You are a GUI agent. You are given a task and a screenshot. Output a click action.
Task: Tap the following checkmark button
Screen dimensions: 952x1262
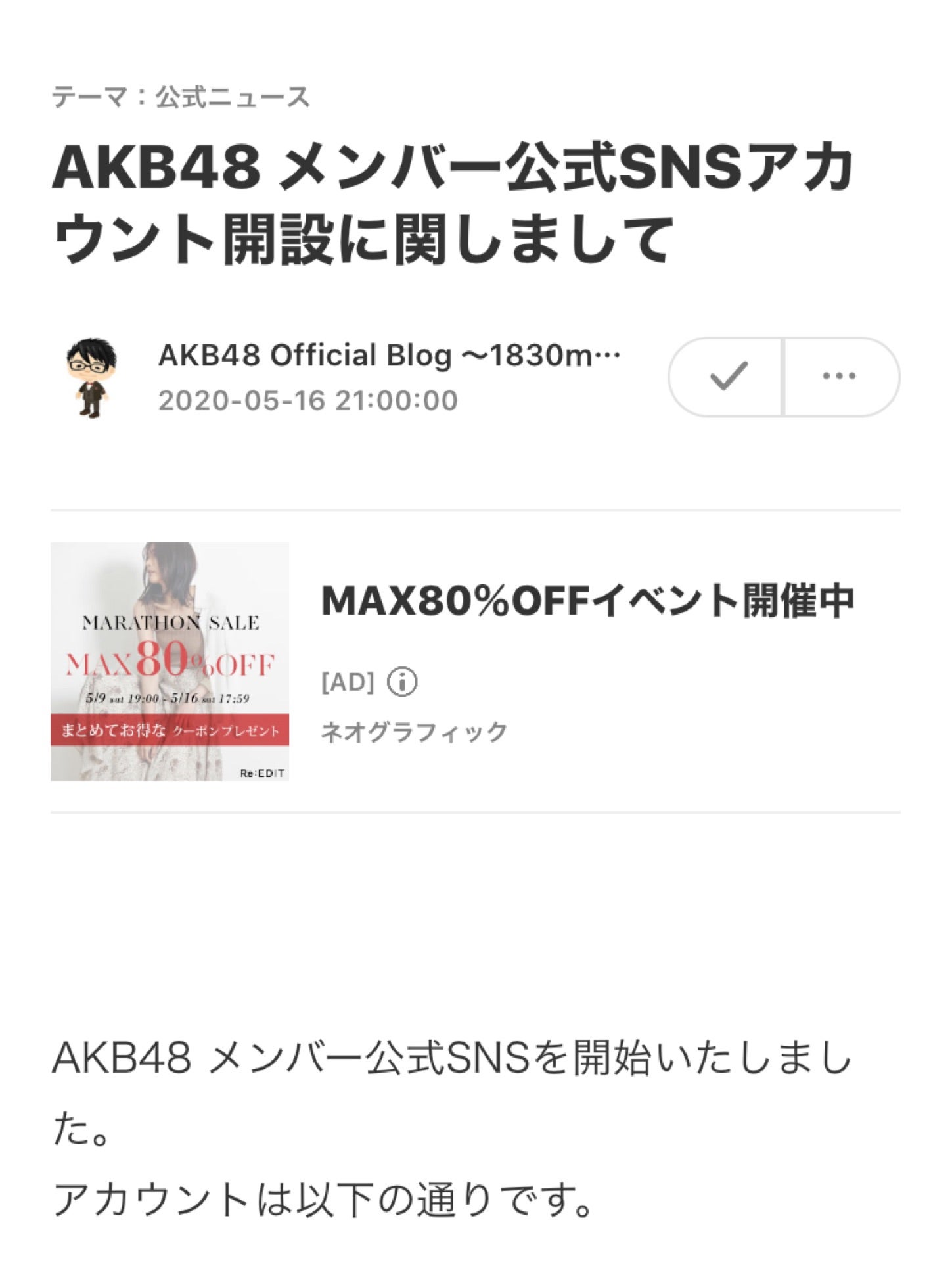pos(727,377)
